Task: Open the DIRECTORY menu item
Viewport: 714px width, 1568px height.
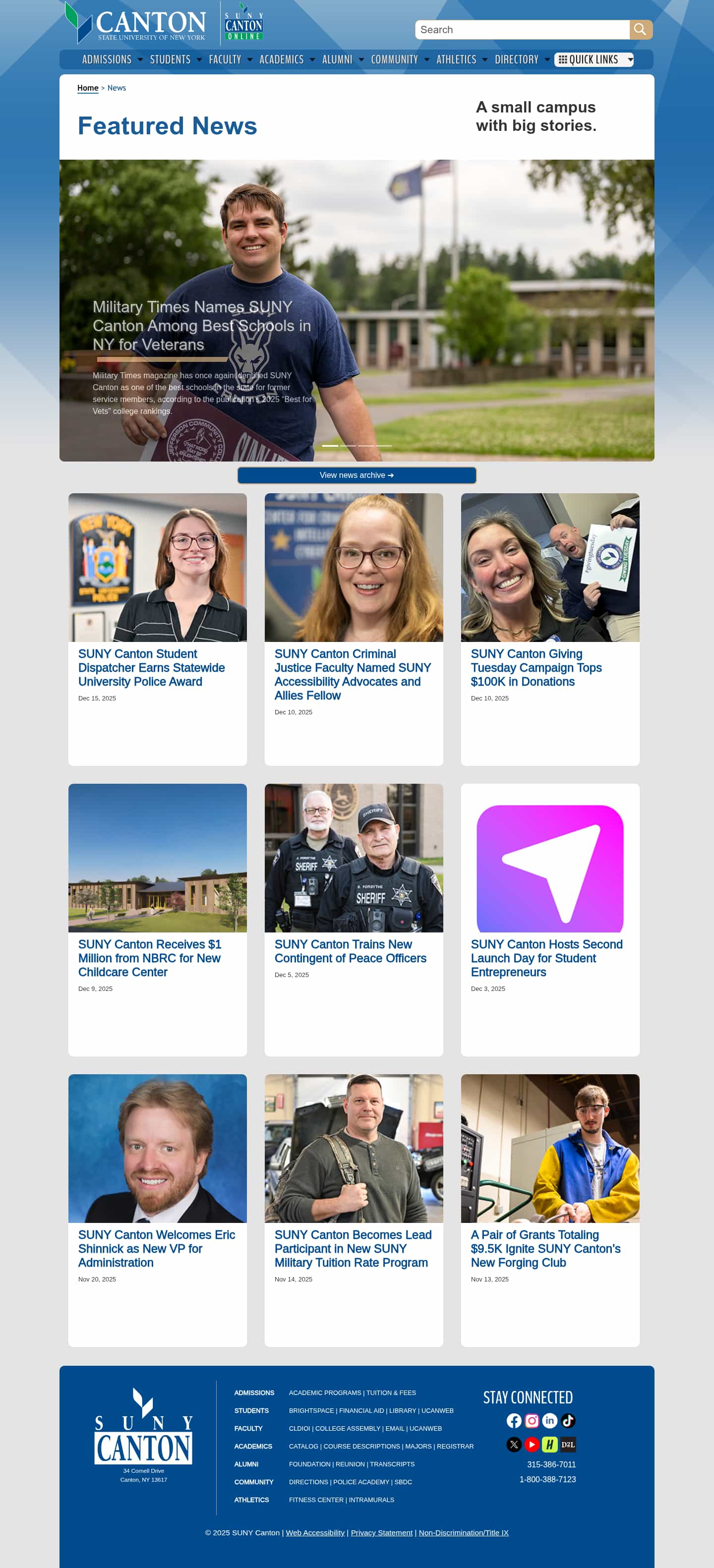Action: pyautogui.click(x=516, y=59)
